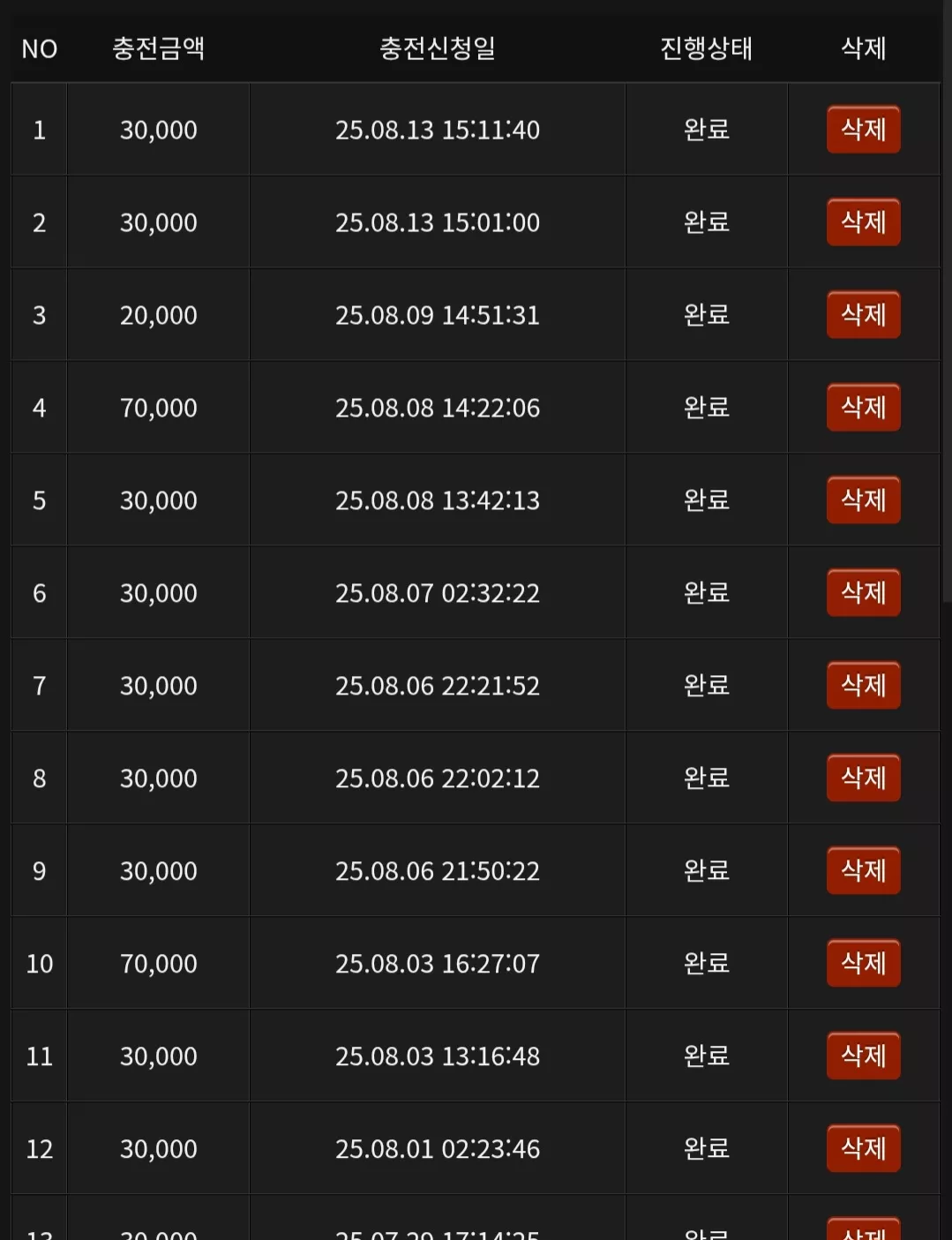Delete the 25.08.03 13:16:48 charge record
Image resolution: width=952 pixels, height=1240 pixels.
pos(863,1056)
